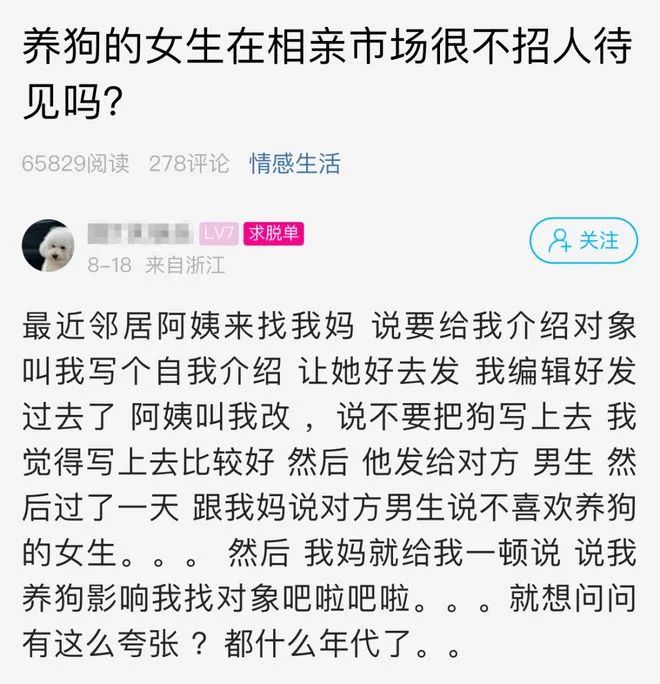Follow the post author via 关注
The height and width of the screenshot is (684, 660).
click(583, 240)
